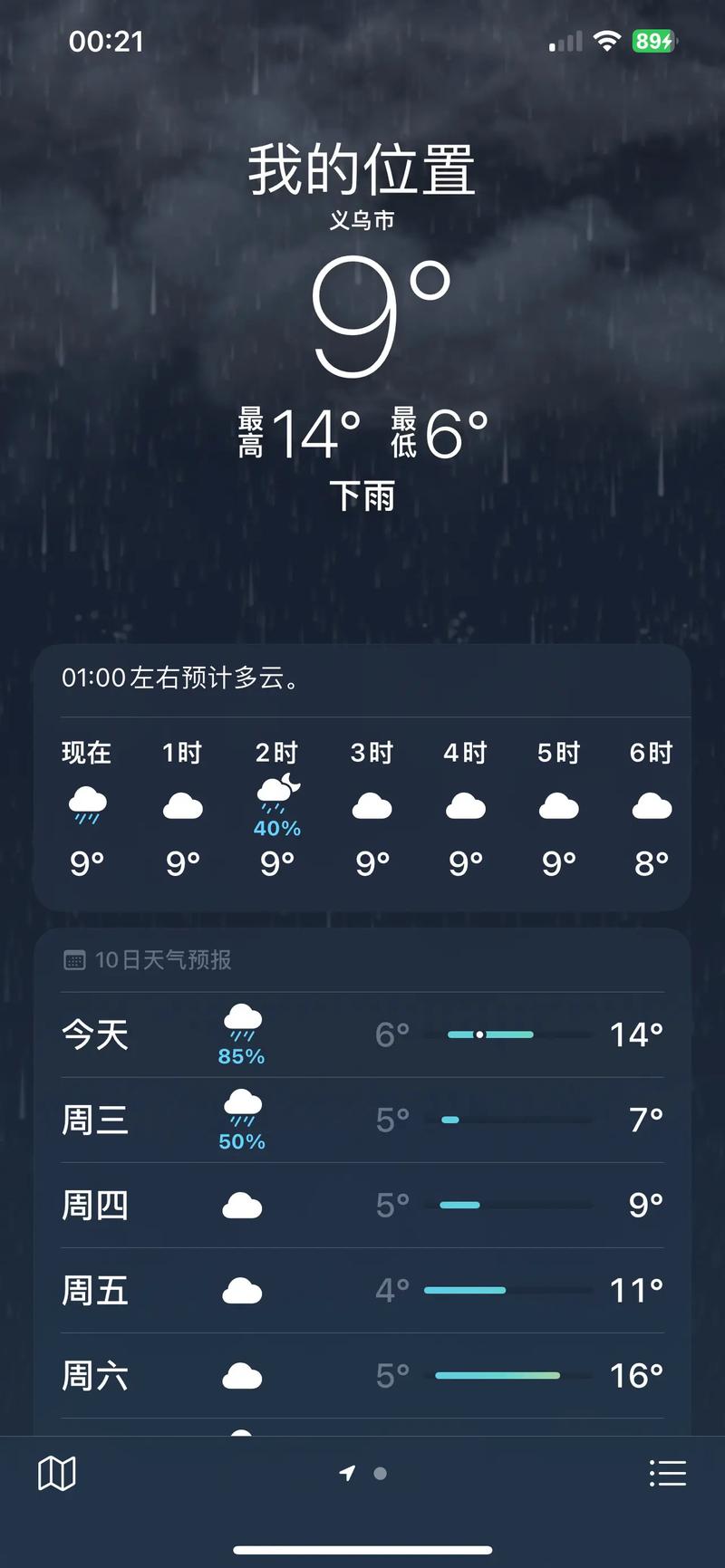Screen dimensions: 725x1568
Task: Tap the calendar icon beside 10日天气预报
Action: pyautogui.click(x=75, y=959)
